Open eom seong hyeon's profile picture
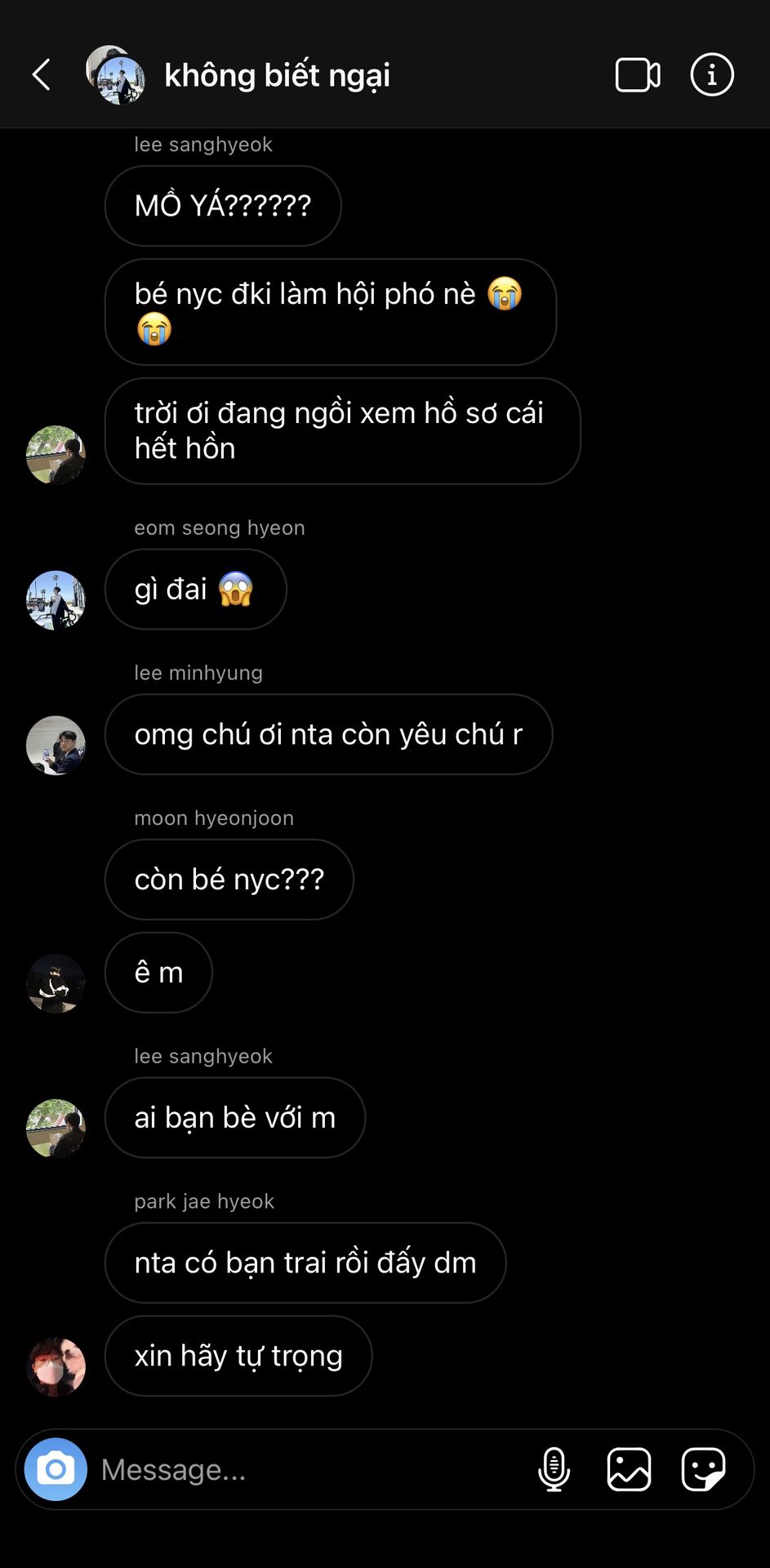770x1568 pixels. pos(56,600)
